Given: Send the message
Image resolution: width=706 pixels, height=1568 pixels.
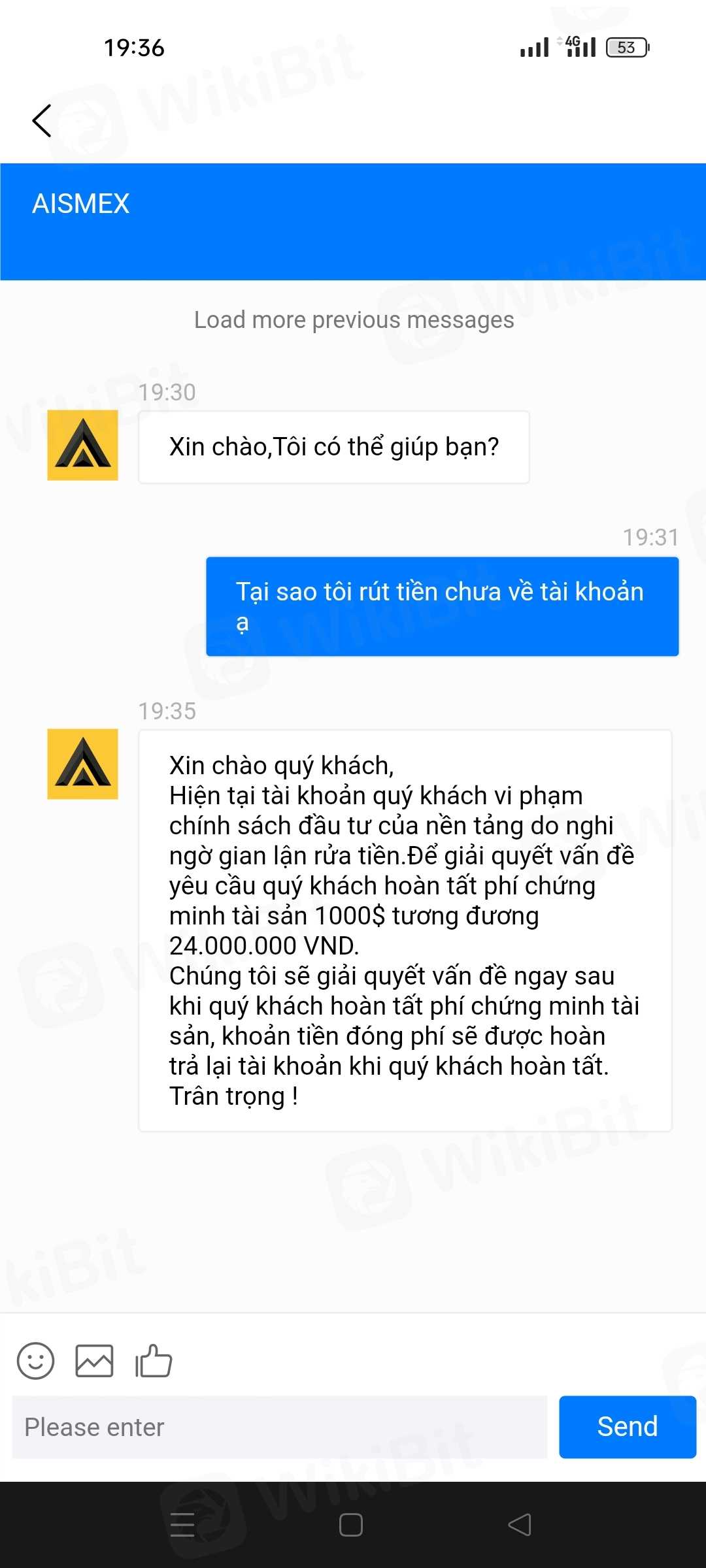Looking at the screenshot, I should point(627,1427).
